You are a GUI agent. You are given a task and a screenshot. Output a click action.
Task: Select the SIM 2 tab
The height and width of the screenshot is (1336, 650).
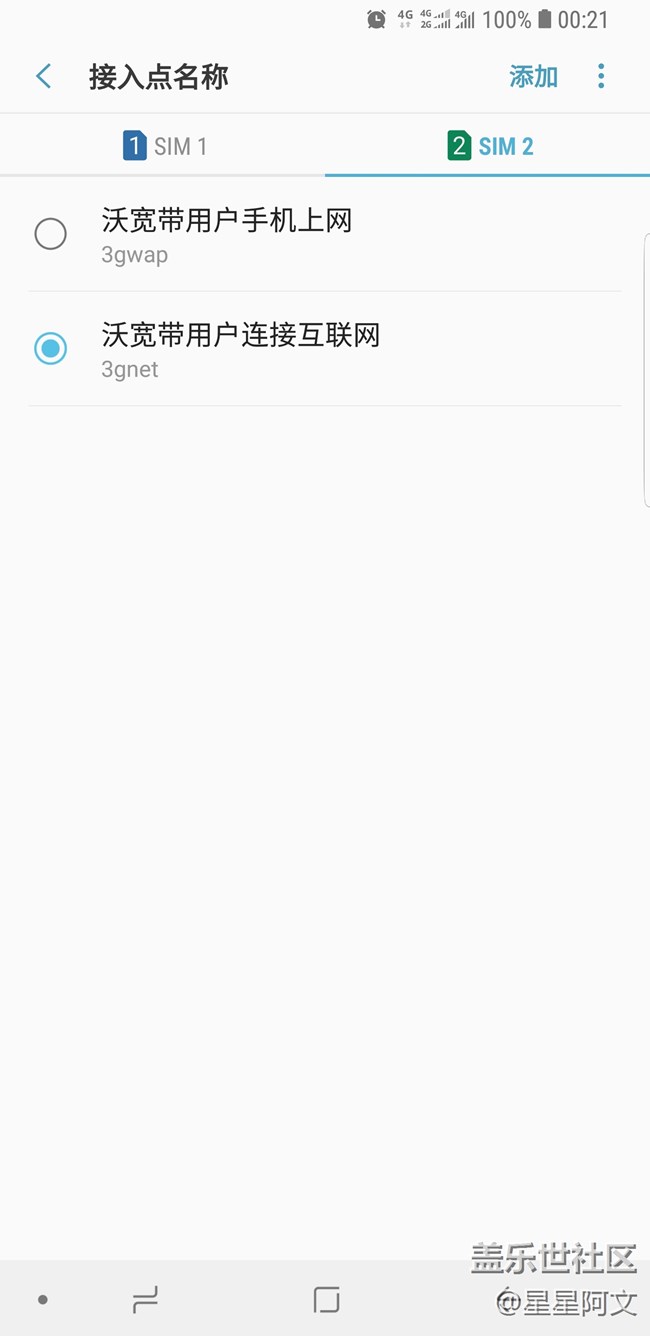click(x=488, y=146)
